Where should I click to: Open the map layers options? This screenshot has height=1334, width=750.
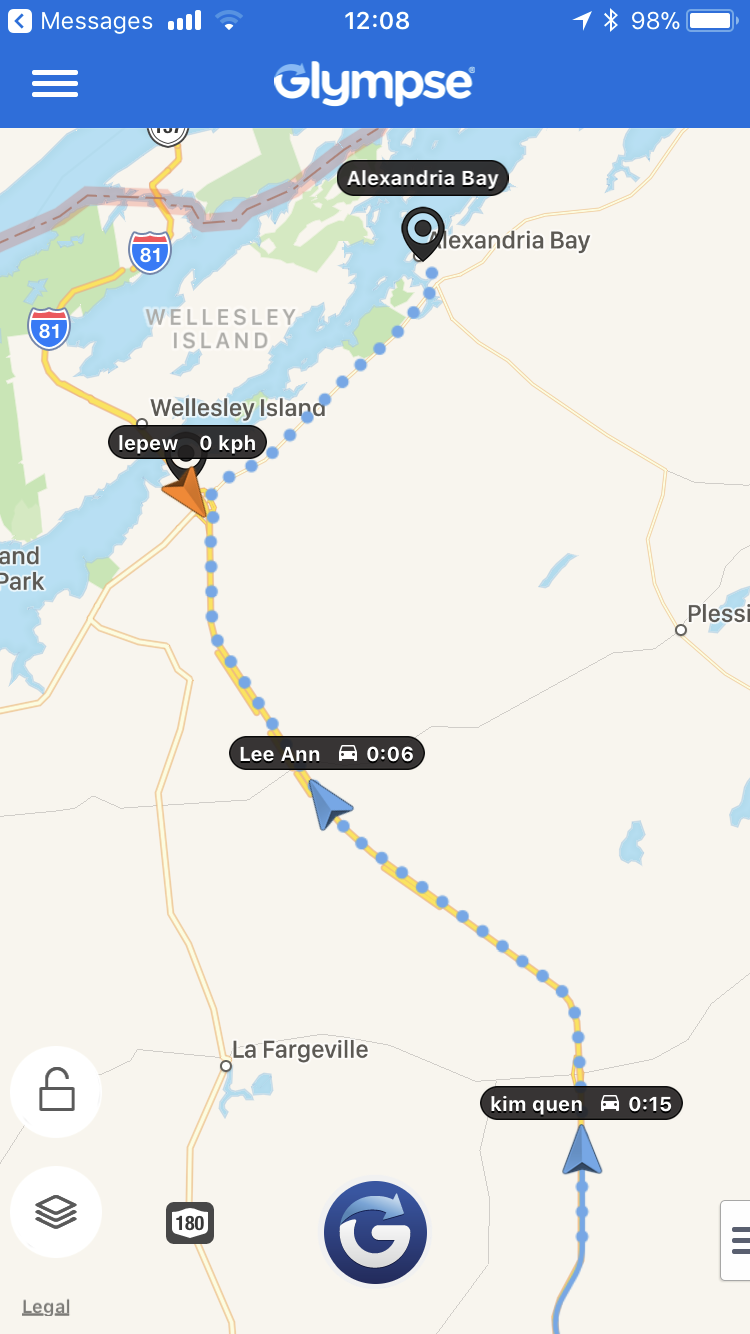click(x=56, y=1212)
